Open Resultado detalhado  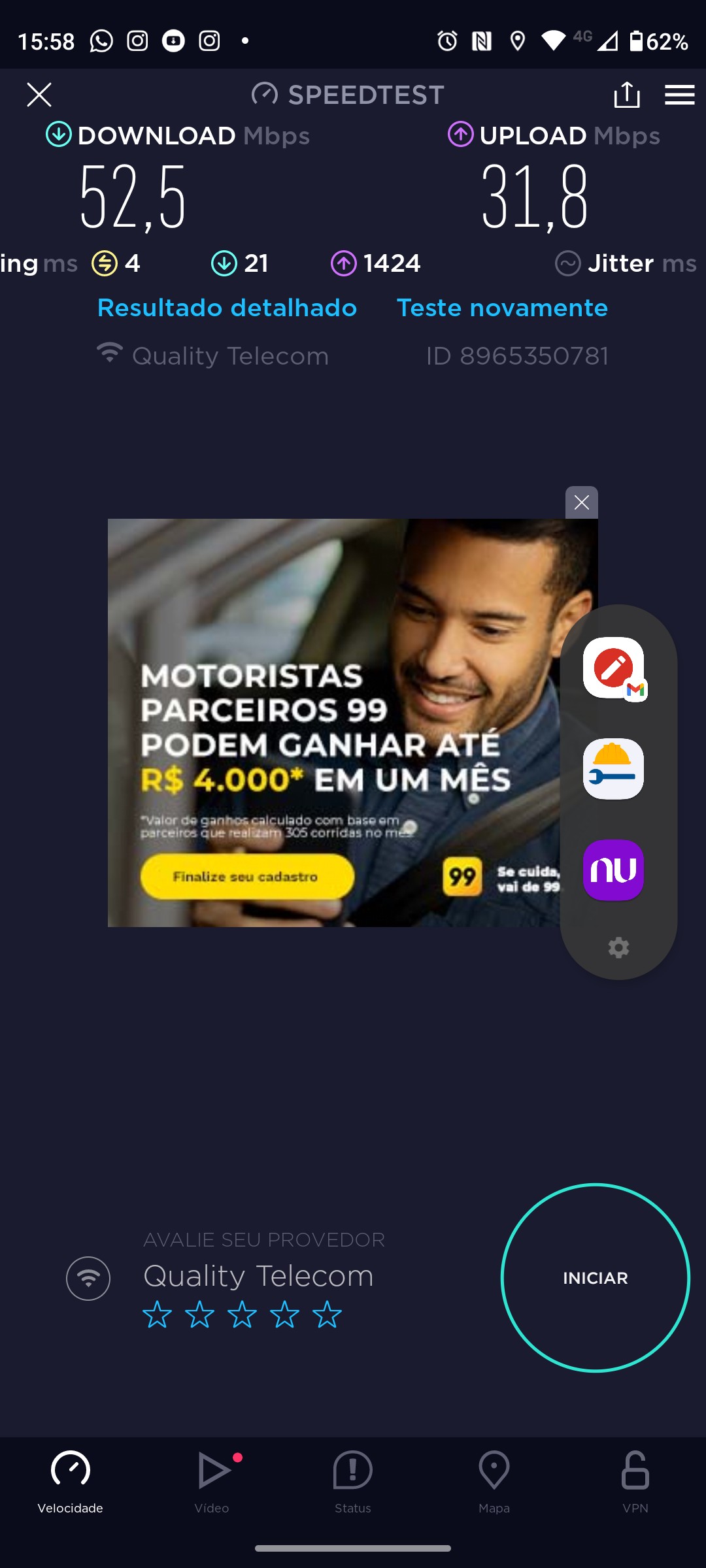(227, 308)
